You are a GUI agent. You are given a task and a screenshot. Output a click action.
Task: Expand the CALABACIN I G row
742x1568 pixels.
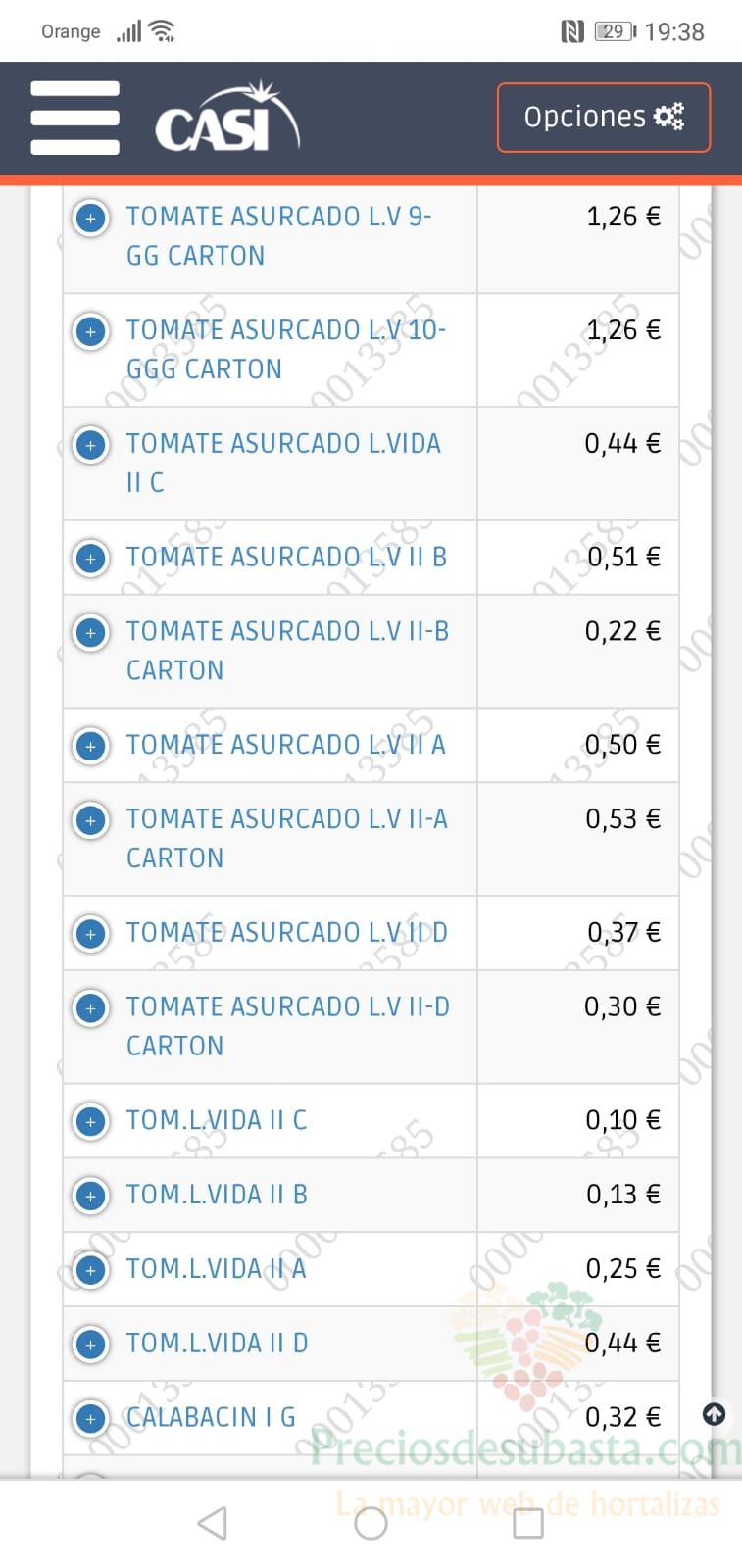[x=91, y=1419]
